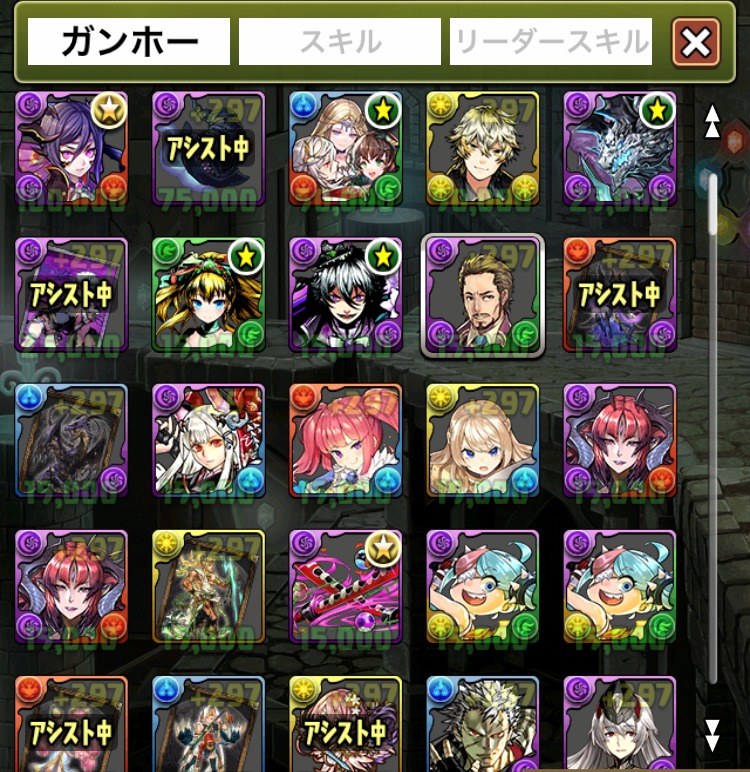Select the ガンホー sort tab
The height and width of the screenshot is (772, 750).
pos(129,42)
